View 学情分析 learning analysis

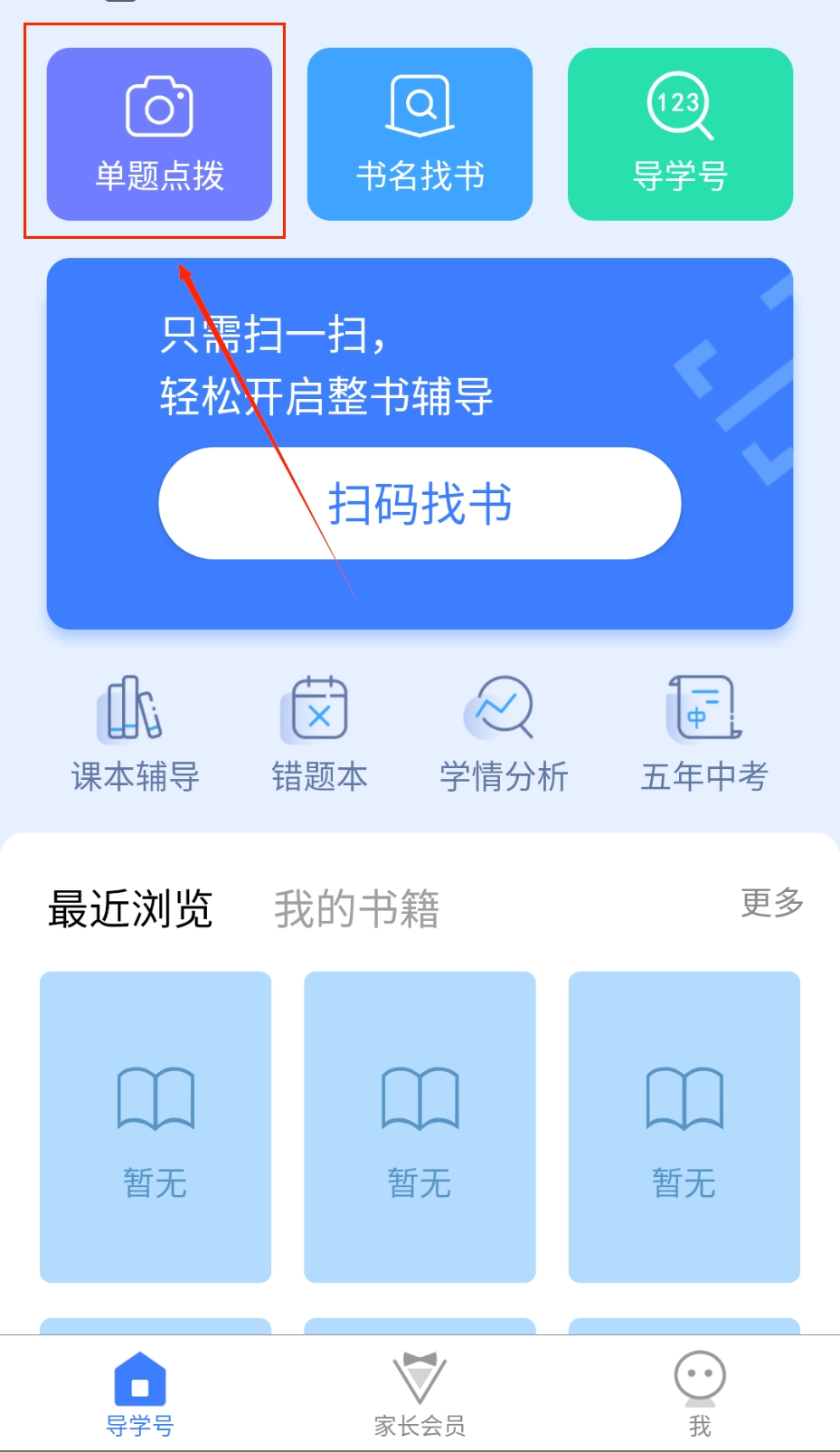[504, 735]
